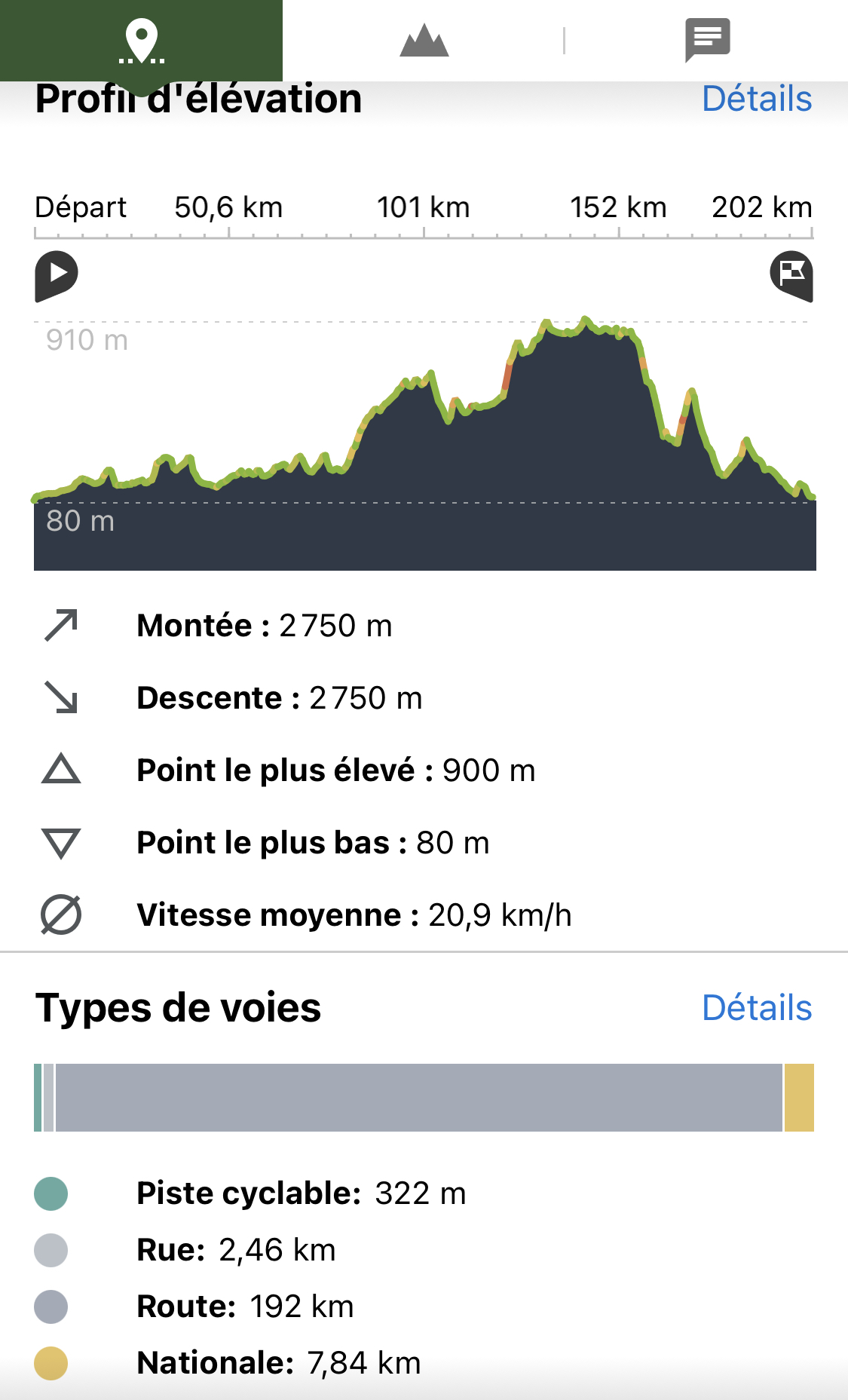The image size is (848, 1400).
Task: Switch to the route map pin tab
Action: 141,40
